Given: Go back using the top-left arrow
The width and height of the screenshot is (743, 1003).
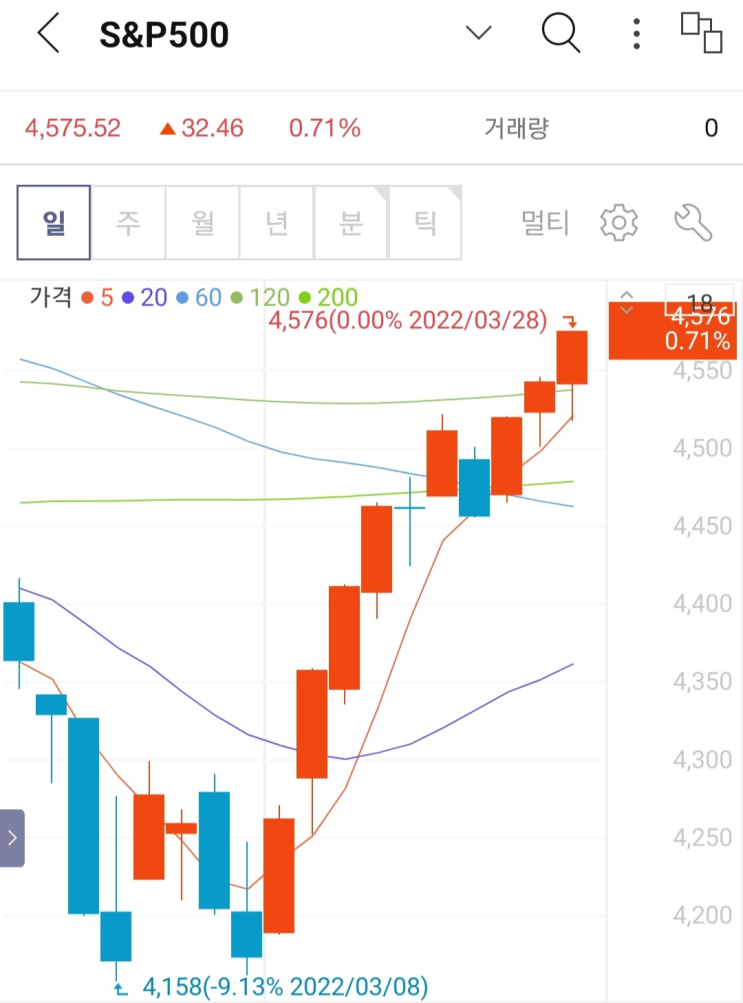Looking at the screenshot, I should (48, 34).
